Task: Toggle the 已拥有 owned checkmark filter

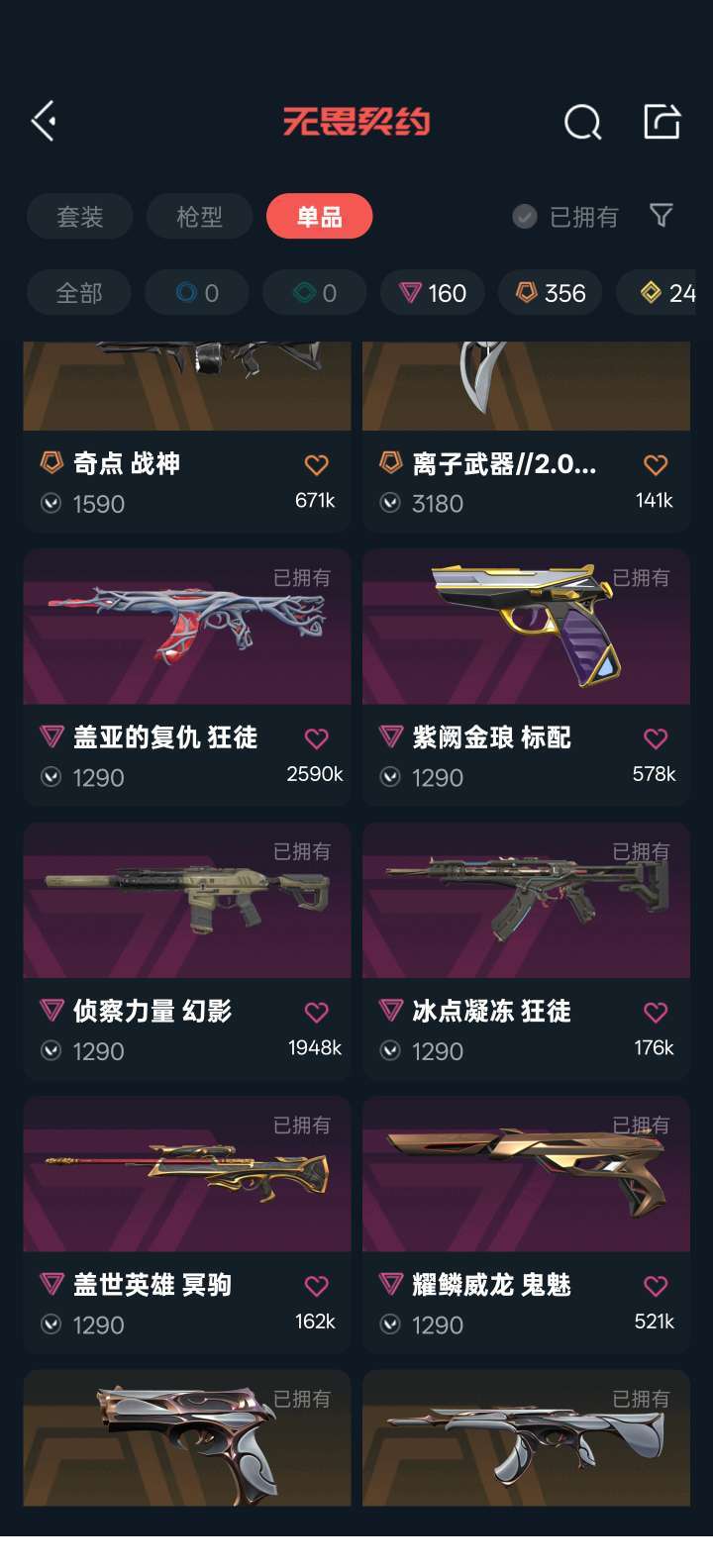Action: pos(523,217)
